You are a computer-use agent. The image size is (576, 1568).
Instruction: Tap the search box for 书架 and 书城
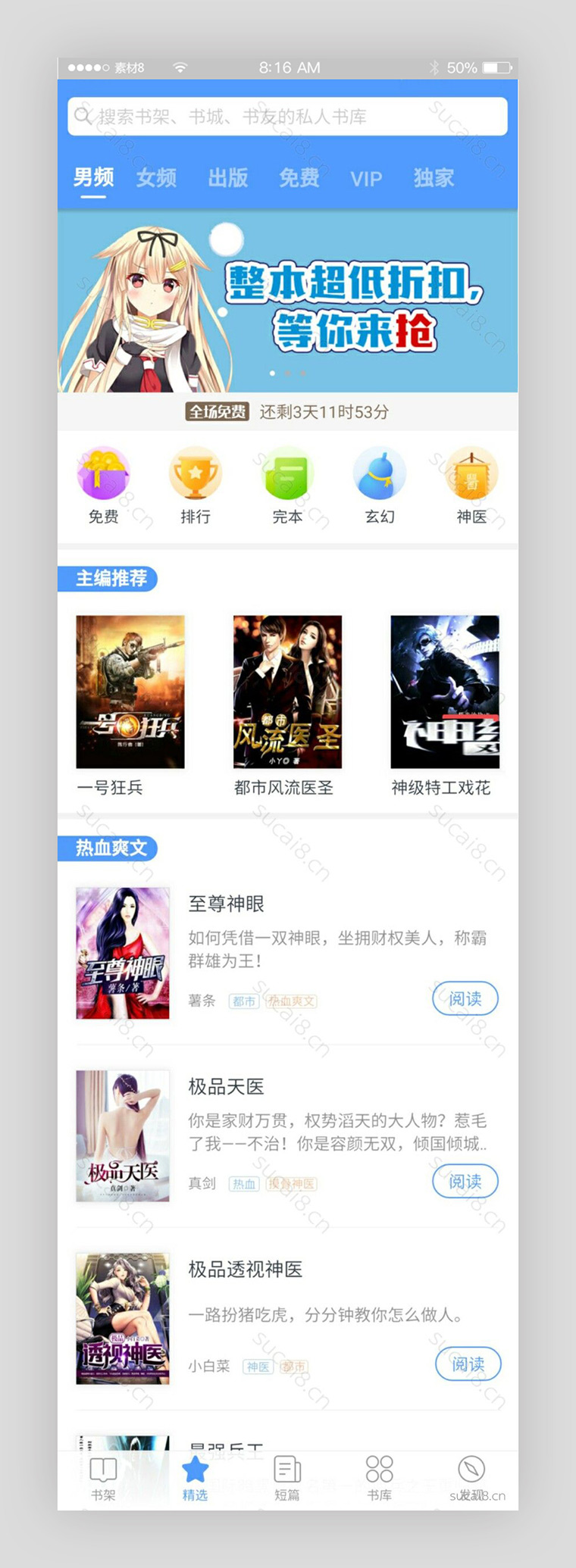[x=287, y=117]
